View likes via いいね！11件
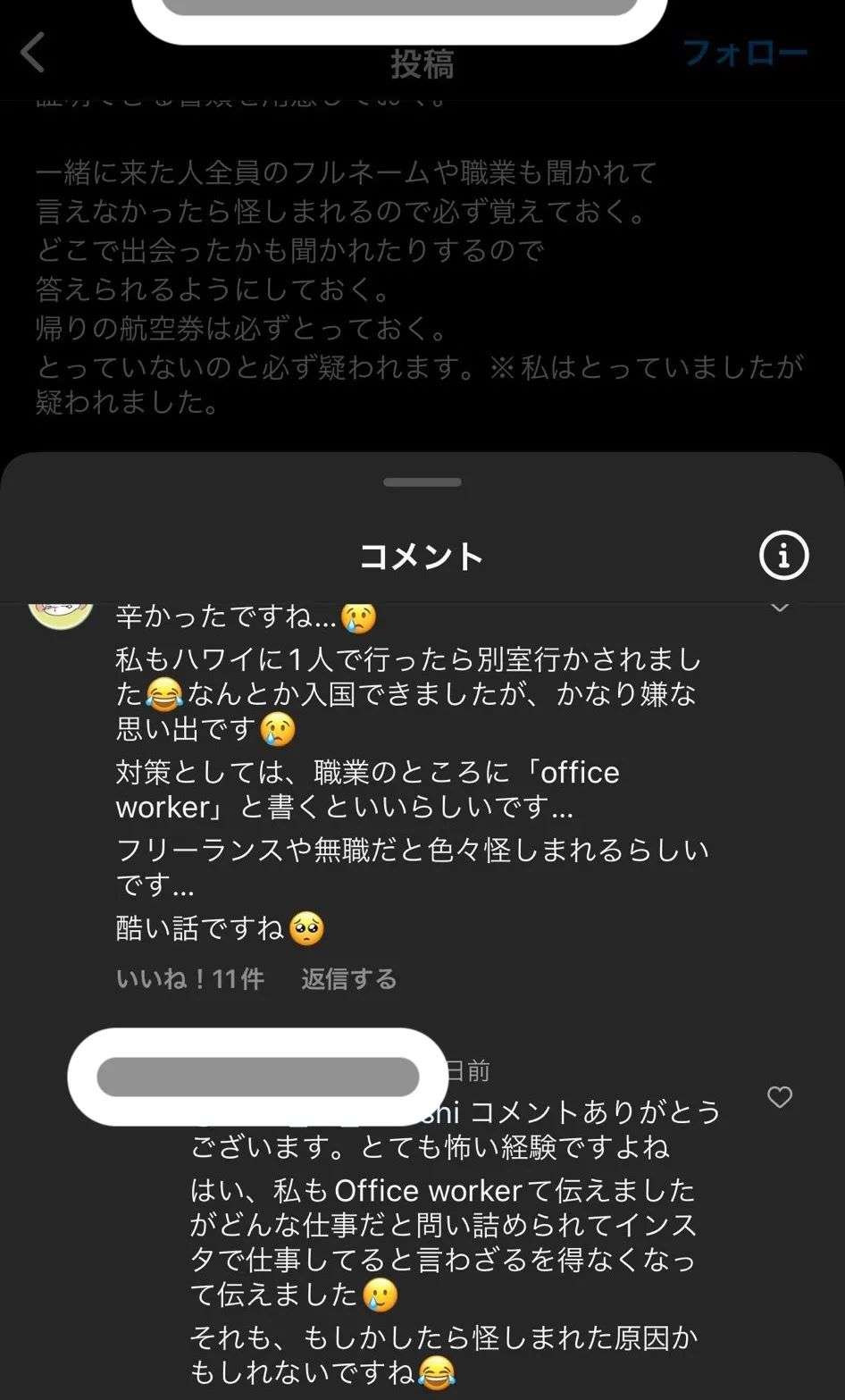 pos(190,978)
